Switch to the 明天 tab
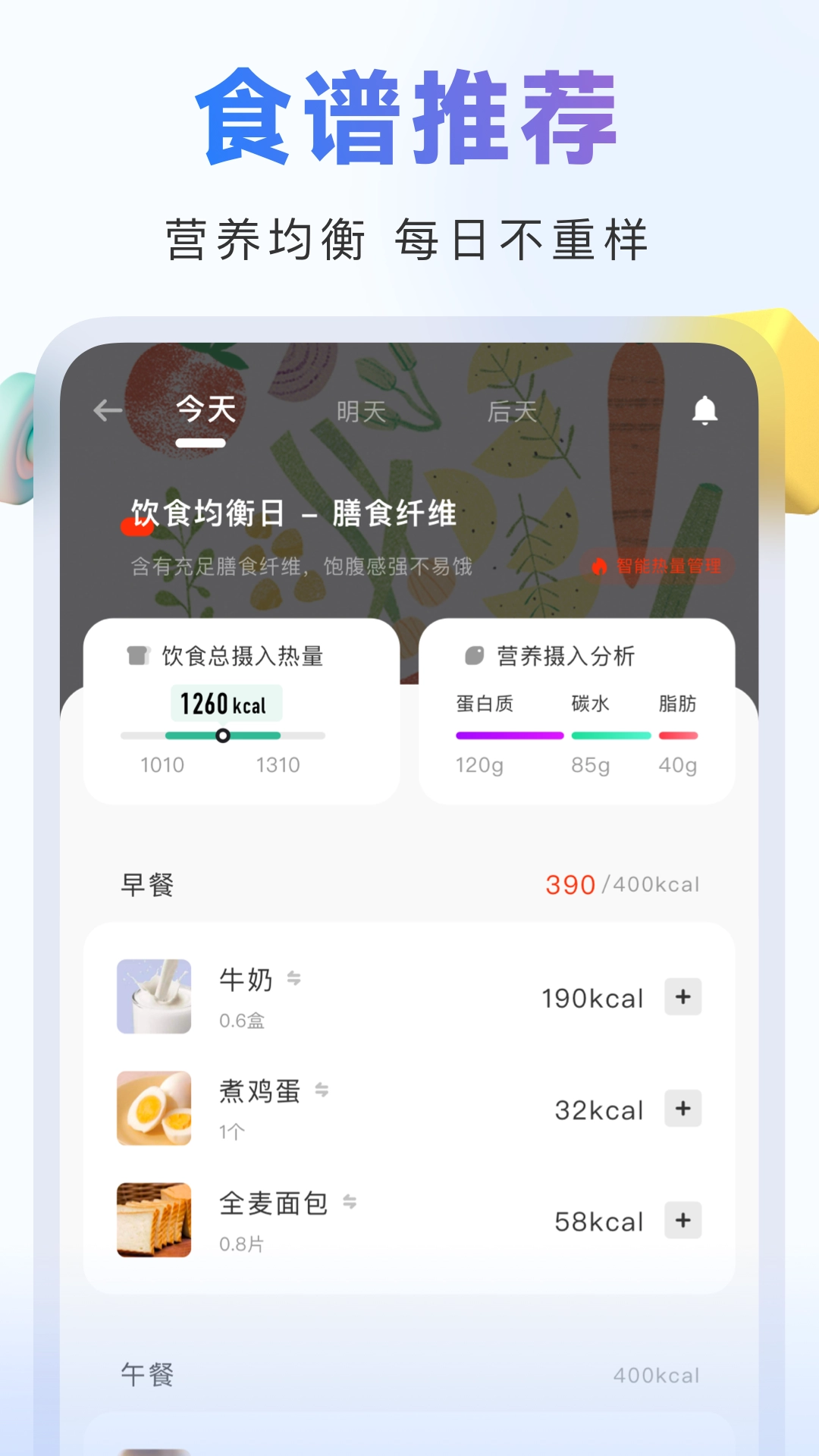The image size is (819, 1456). (x=360, y=411)
